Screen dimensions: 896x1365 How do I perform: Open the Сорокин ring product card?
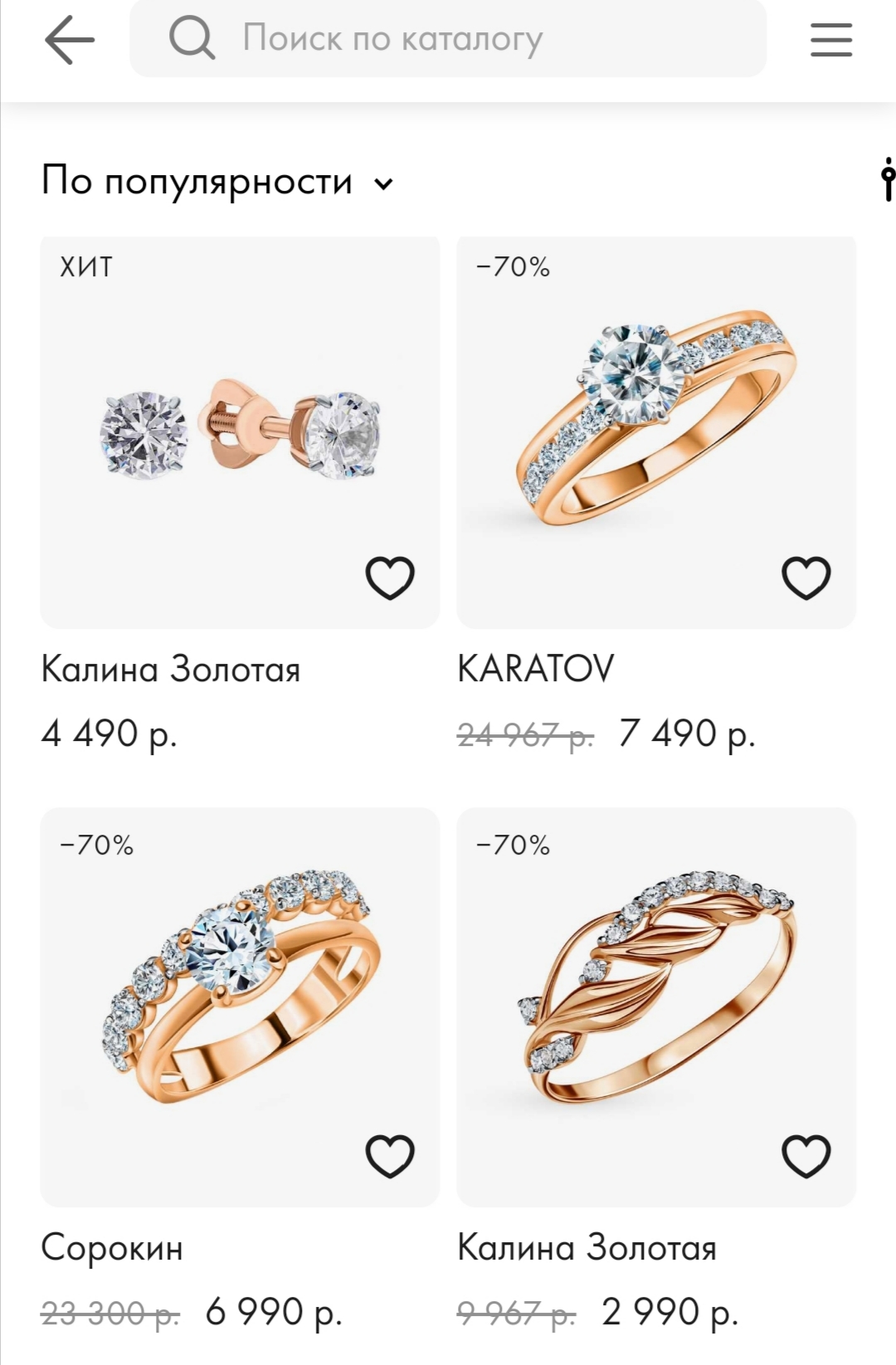pos(240,996)
